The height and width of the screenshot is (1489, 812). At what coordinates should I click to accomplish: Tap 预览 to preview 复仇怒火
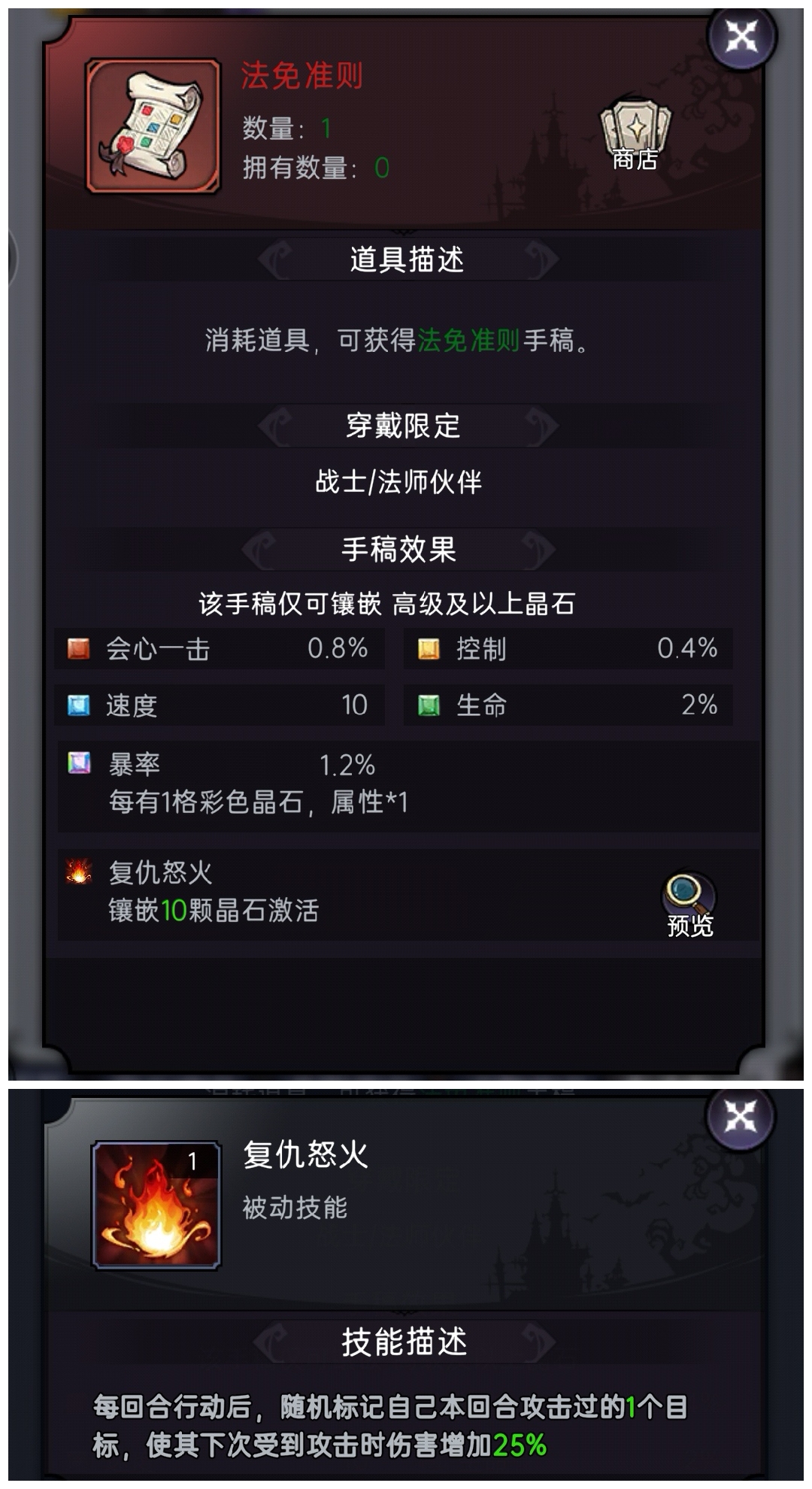coord(689,902)
